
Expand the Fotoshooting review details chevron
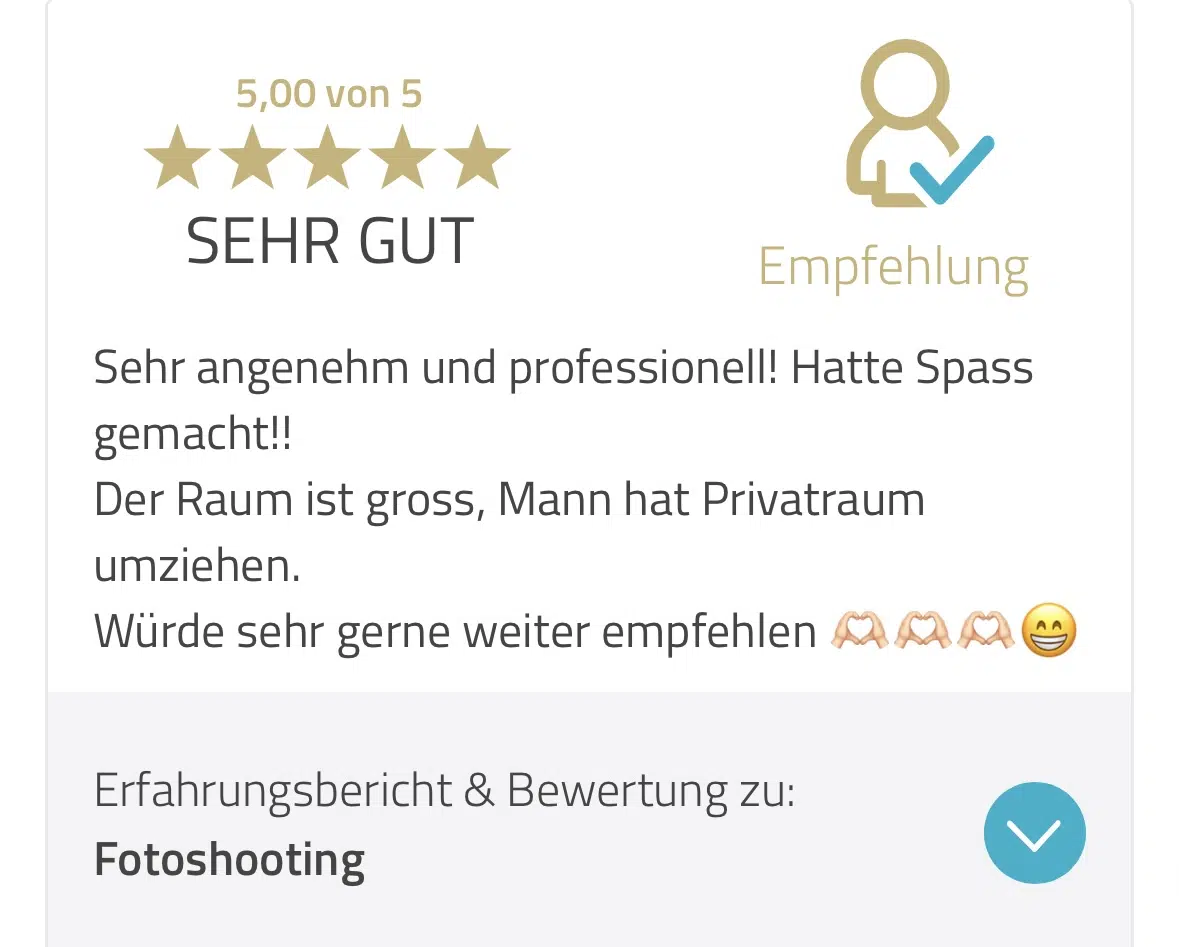(x=1034, y=833)
